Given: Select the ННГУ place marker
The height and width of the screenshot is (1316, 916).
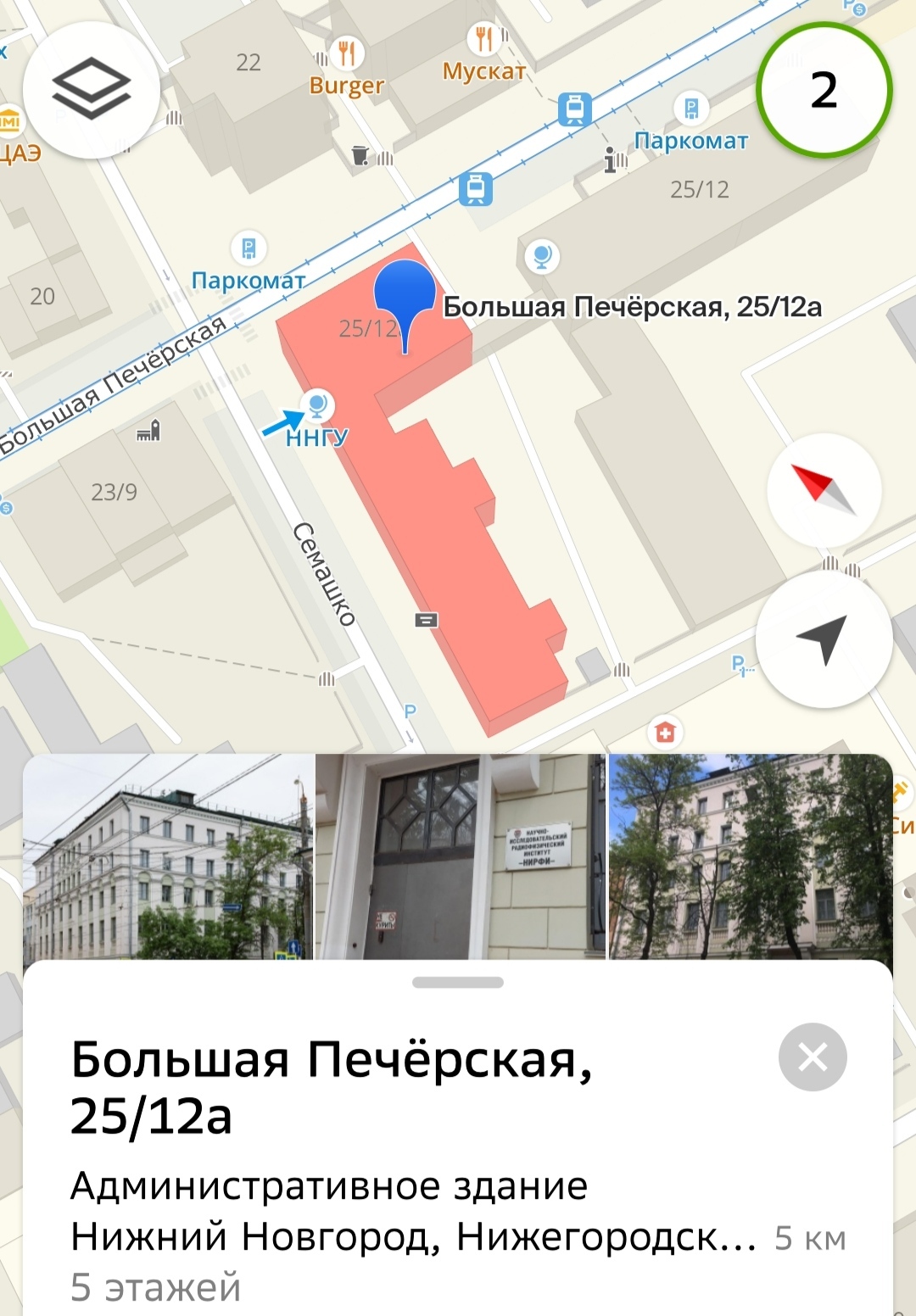Looking at the screenshot, I should [318, 406].
